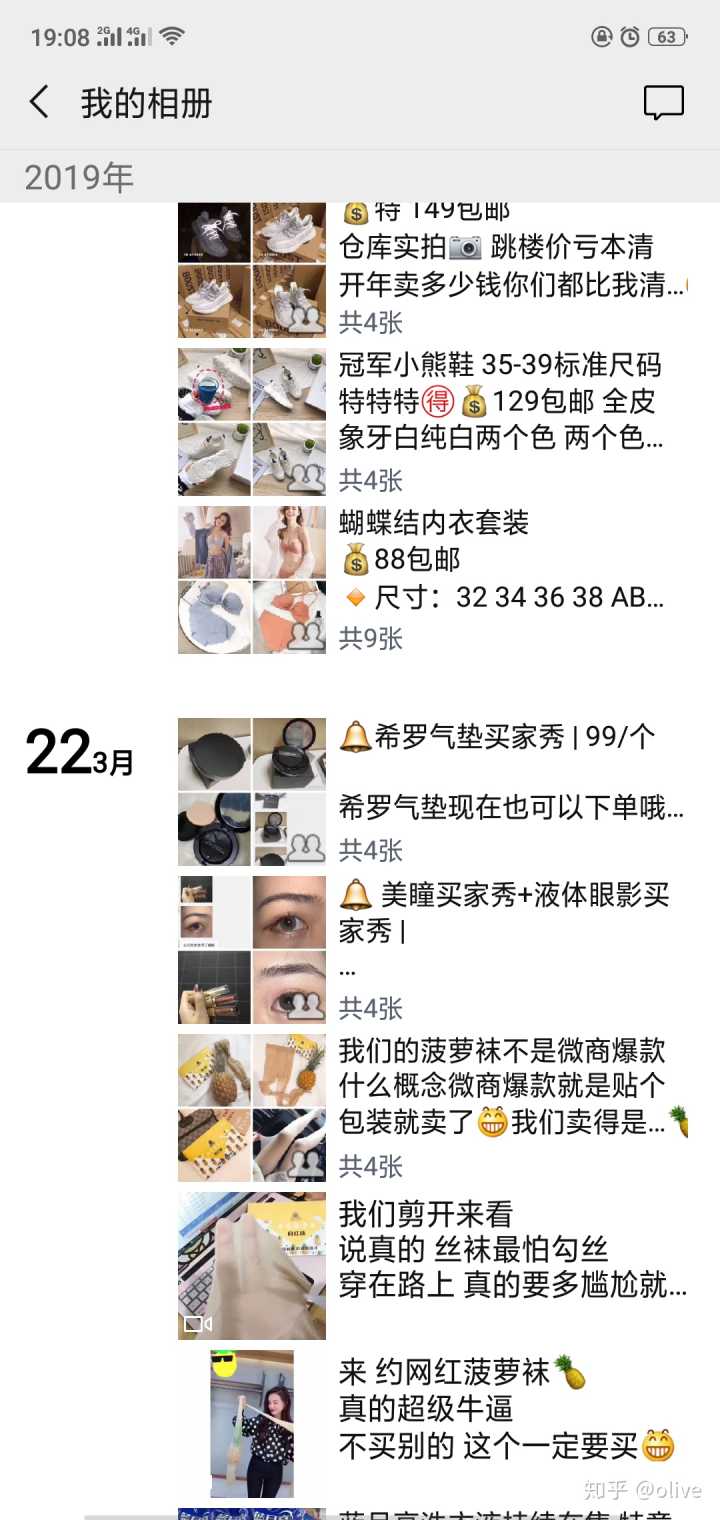
Task: Open the 仓库实拍 跳楼价亏本清 shoe post
Action: click(x=500, y=265)
